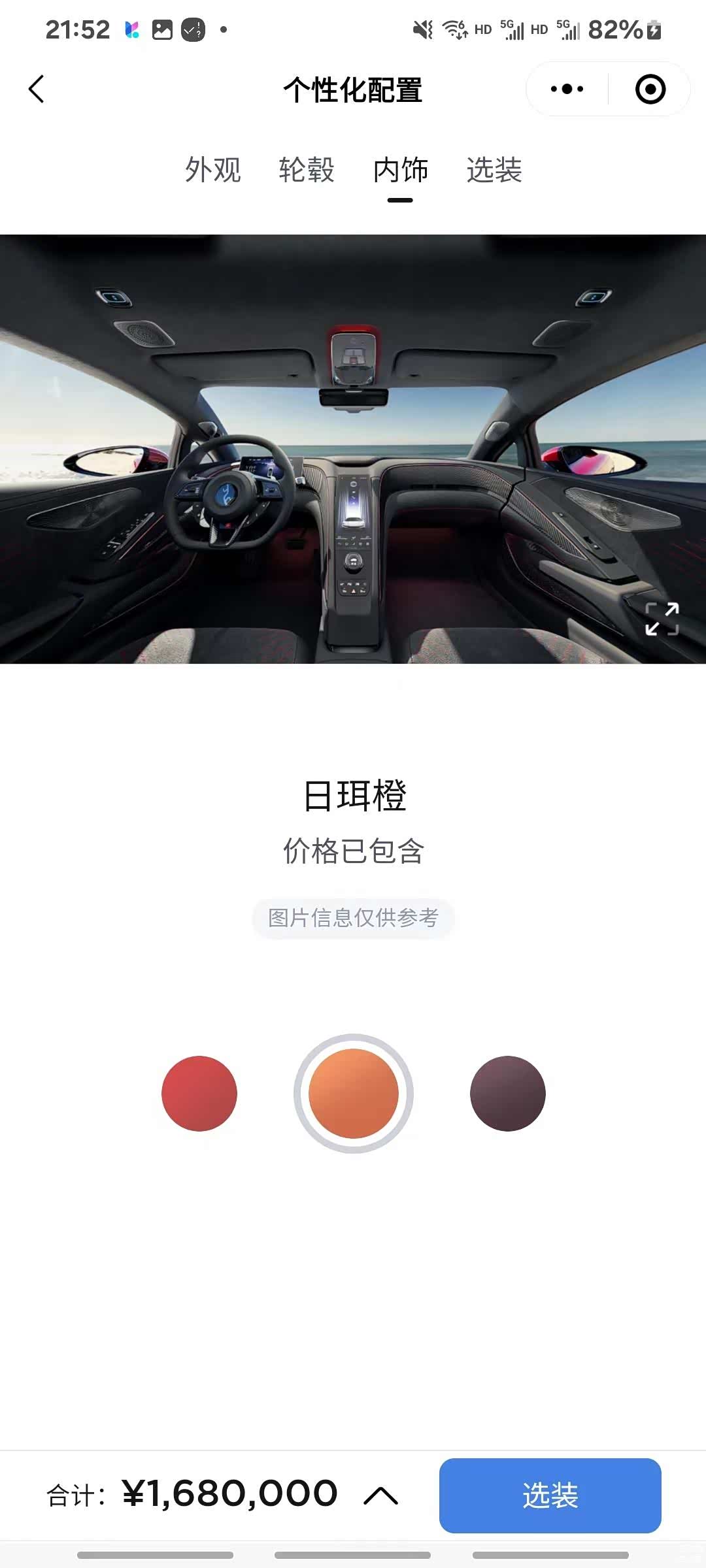Switch to the 轮毂 tab
Viewport: 706px width, 1568px height.
pyautogui.click(x=307, y=170)
